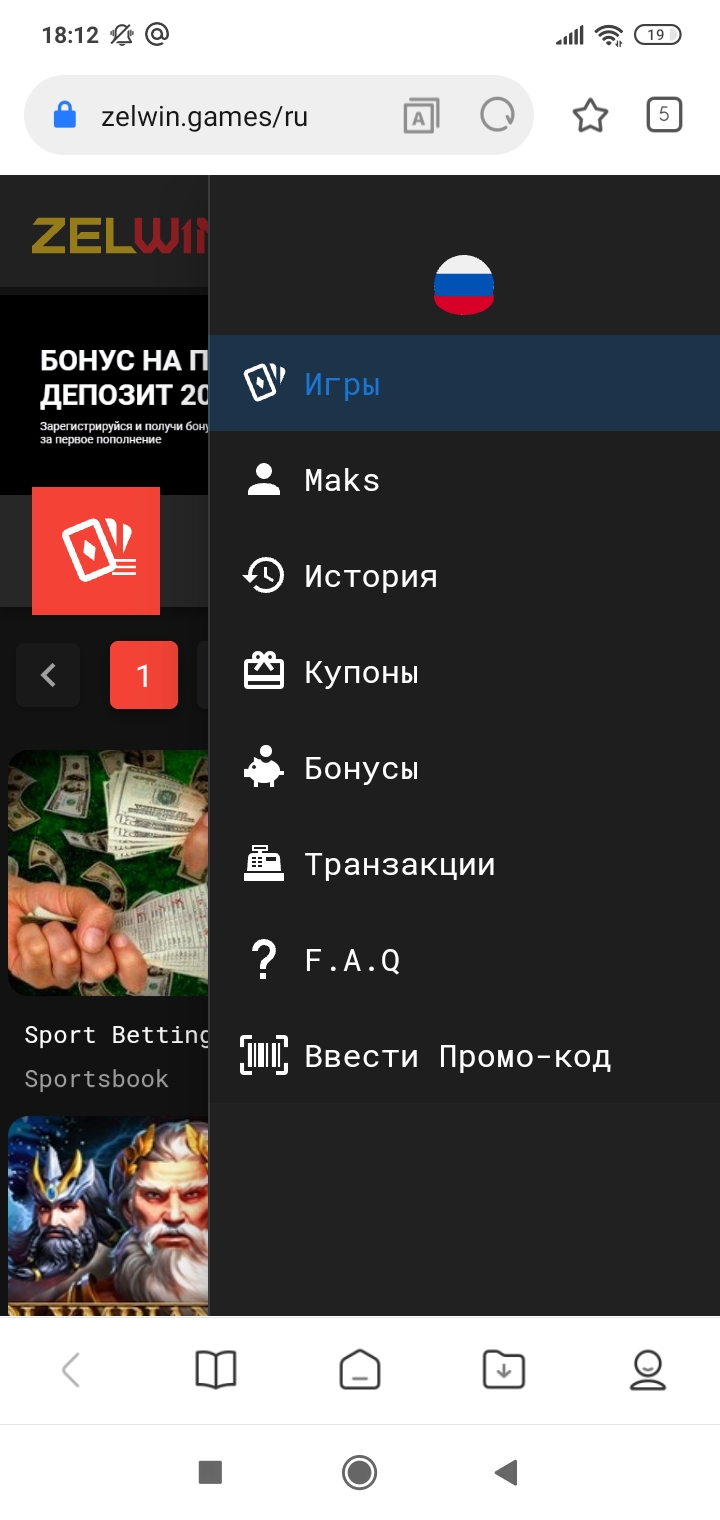Click the history clock icon beside История
Screen dimensions: 720x1520
[x=264, y=575]
